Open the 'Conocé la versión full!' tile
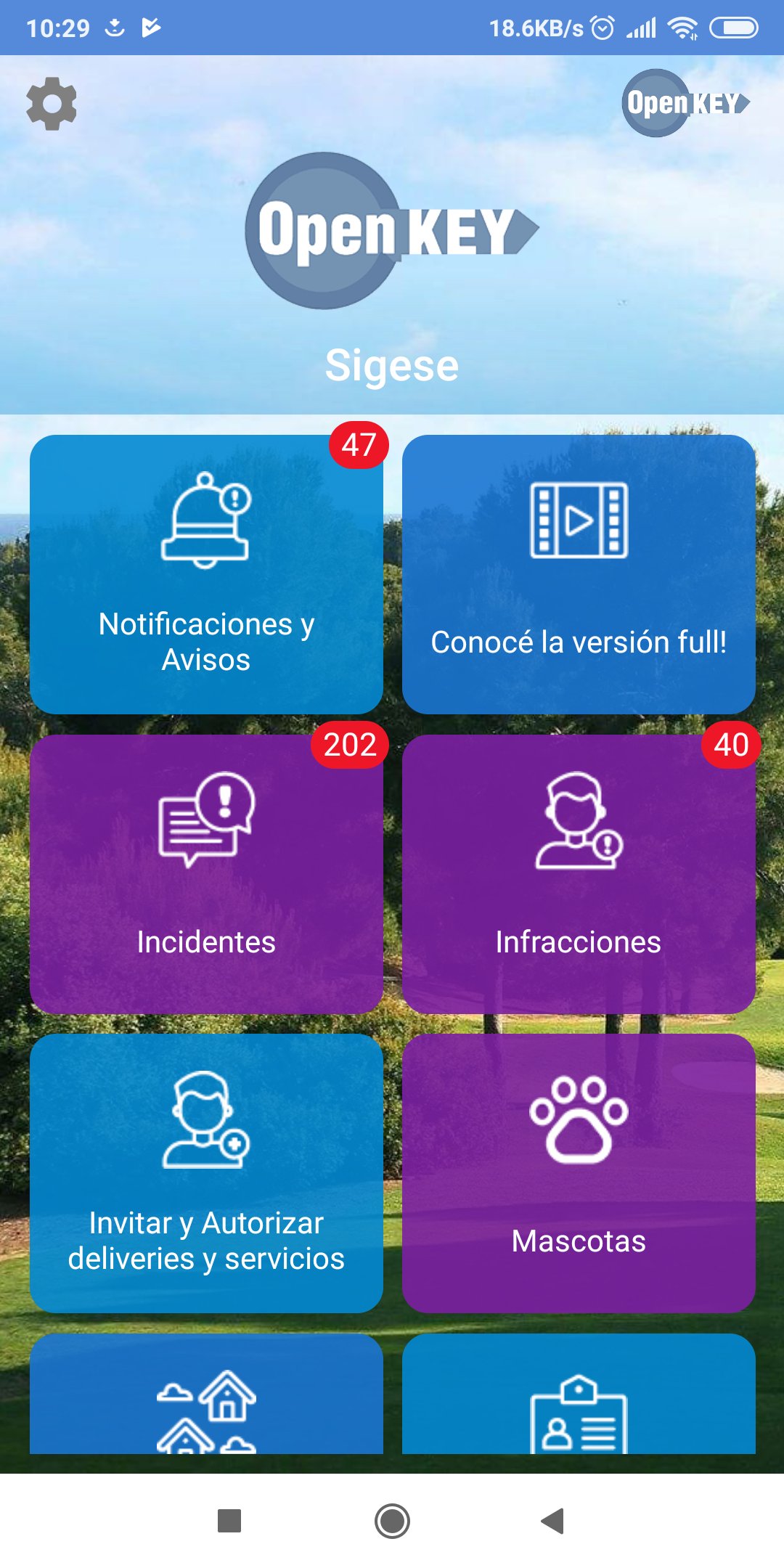Viewport: 784px width, 1568px height. 579,573
